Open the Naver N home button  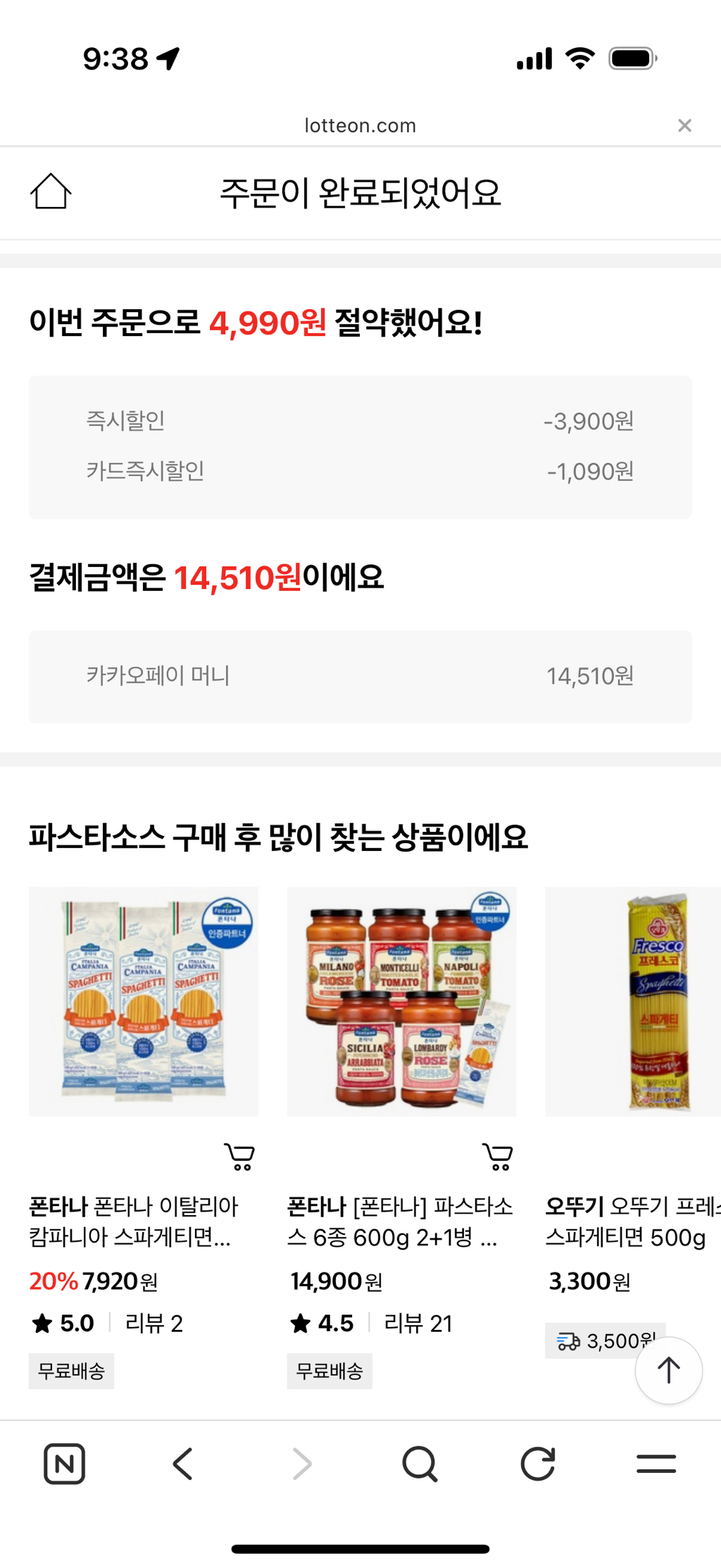pyautogui.click(x=64, y=1464)
